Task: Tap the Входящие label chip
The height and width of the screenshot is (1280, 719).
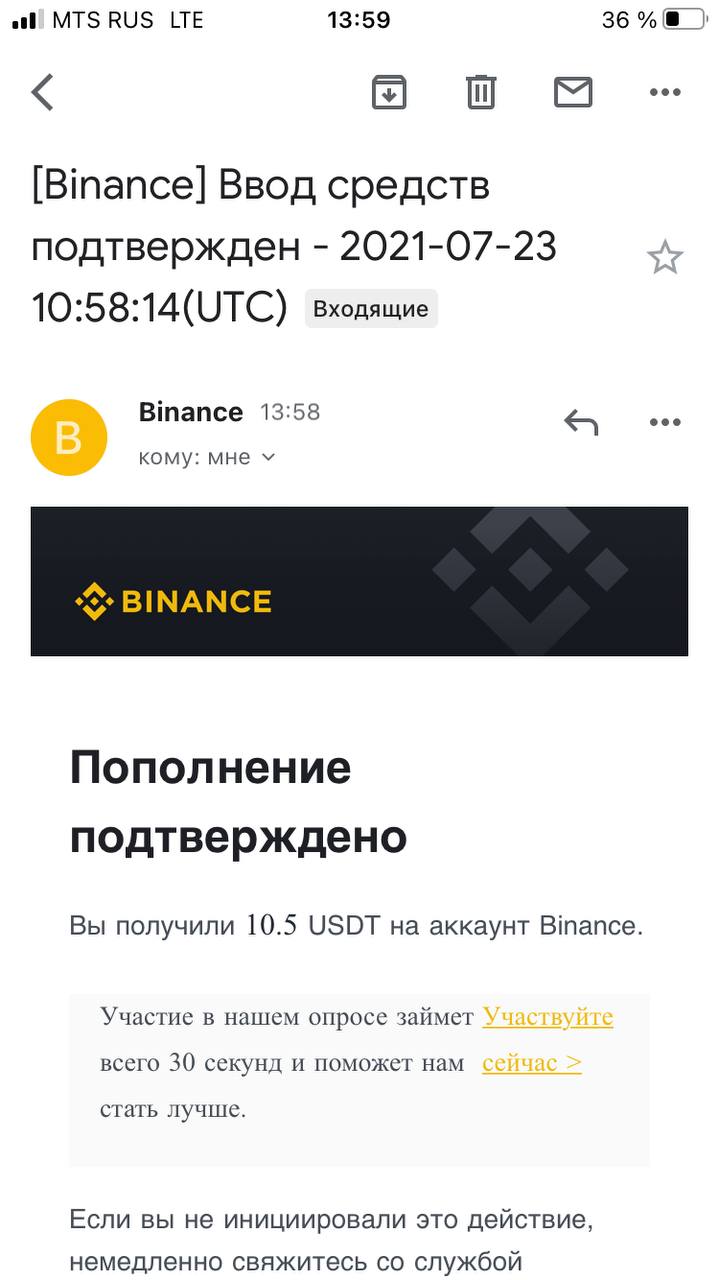Action: point(371,309)
